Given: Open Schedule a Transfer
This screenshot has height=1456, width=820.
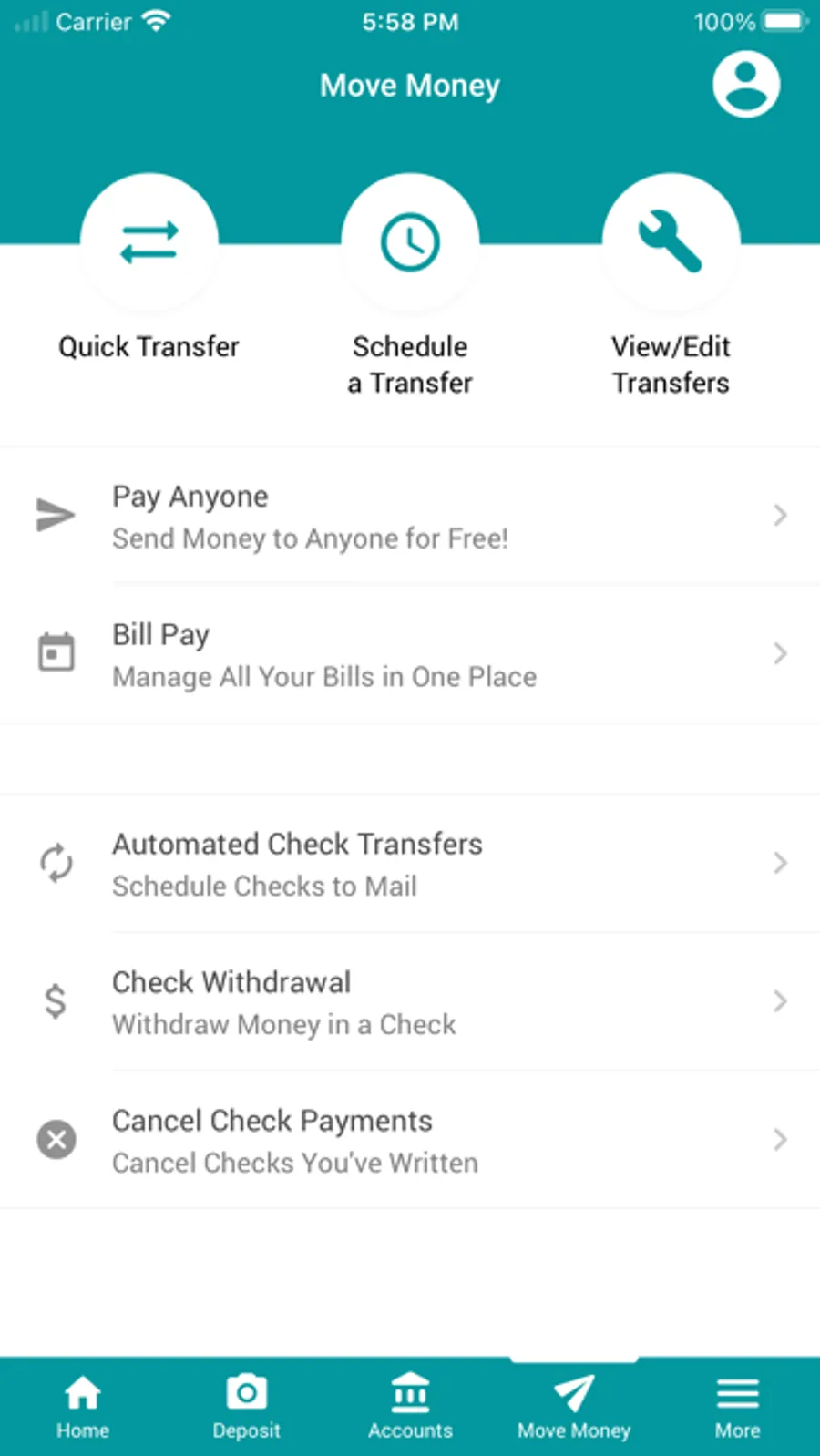Looking at the screenshot, I should [x=410, y=242].
